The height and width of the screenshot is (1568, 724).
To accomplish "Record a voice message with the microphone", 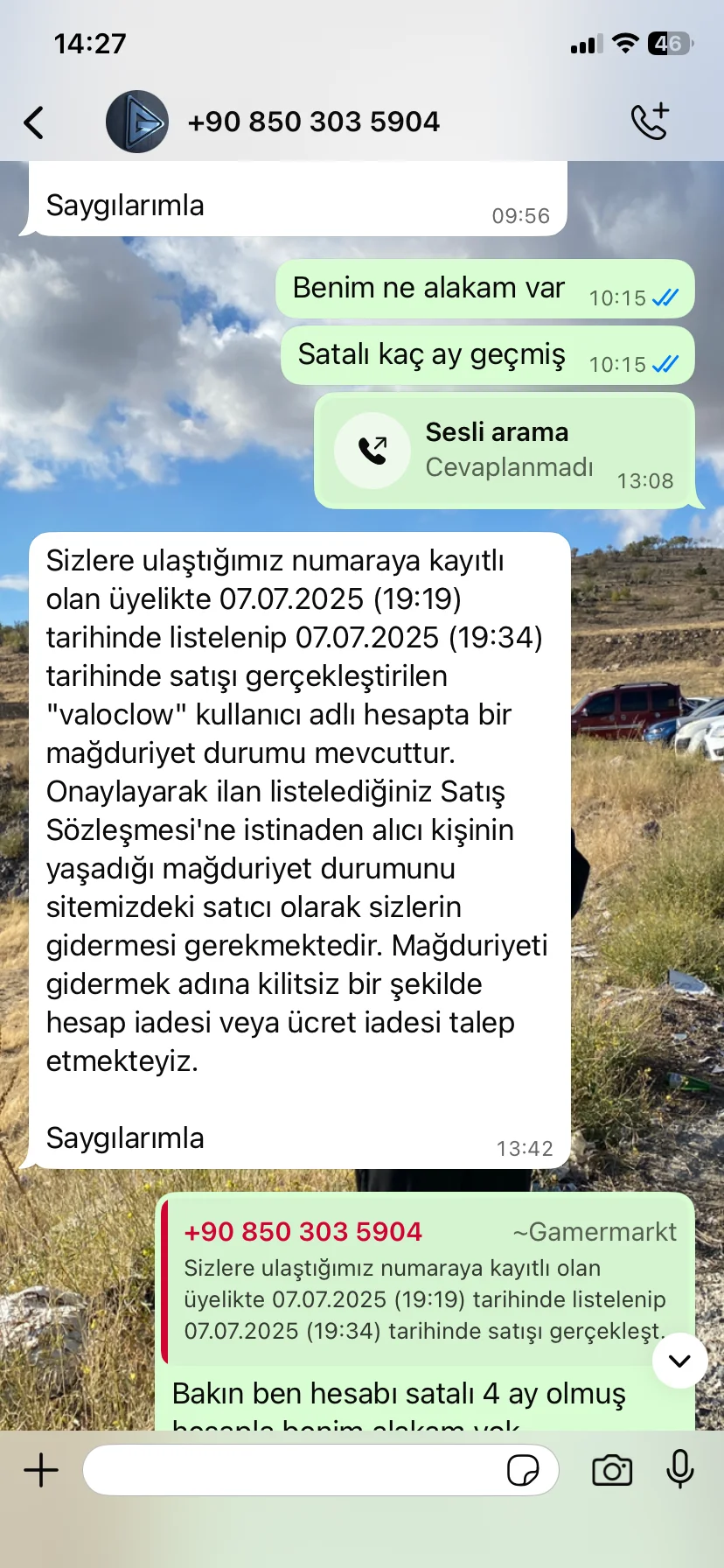I will pos(679,1470).
